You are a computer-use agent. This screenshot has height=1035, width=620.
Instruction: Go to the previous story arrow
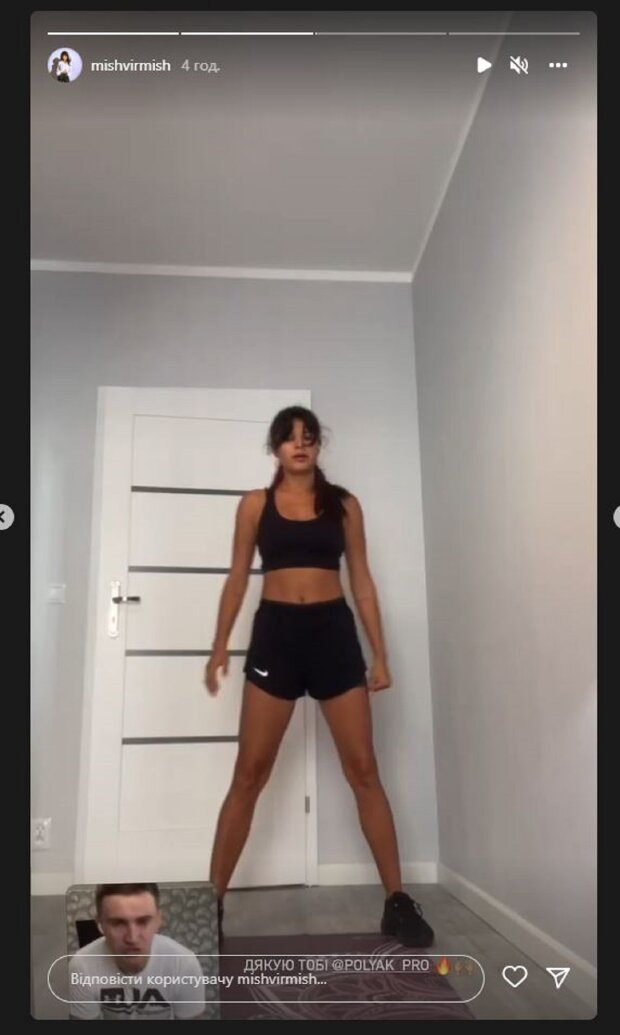pyautogui.click(x=5, y=517)
